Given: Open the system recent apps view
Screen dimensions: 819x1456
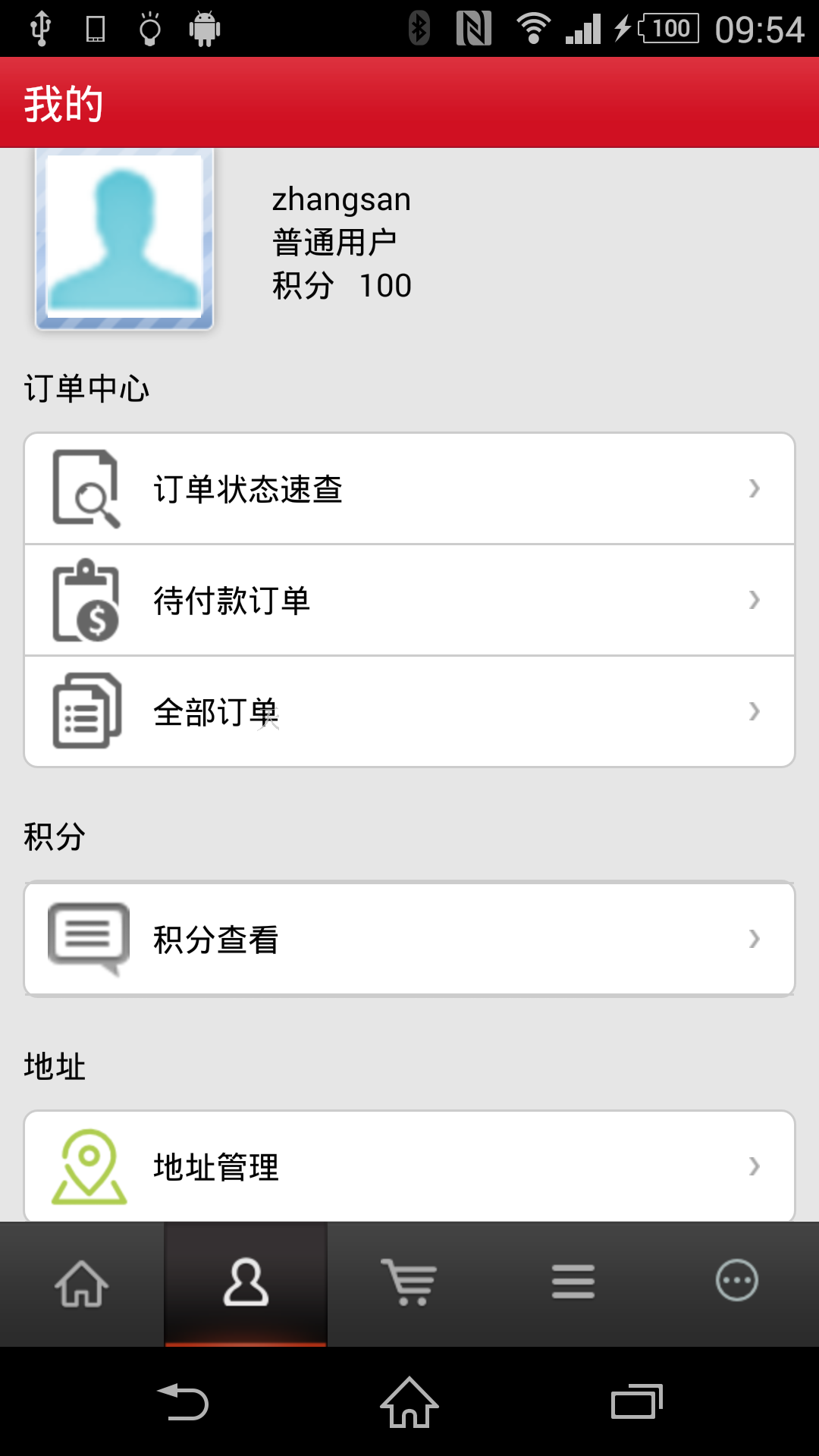Looking at the screenshot, I should click(637, 1401).
